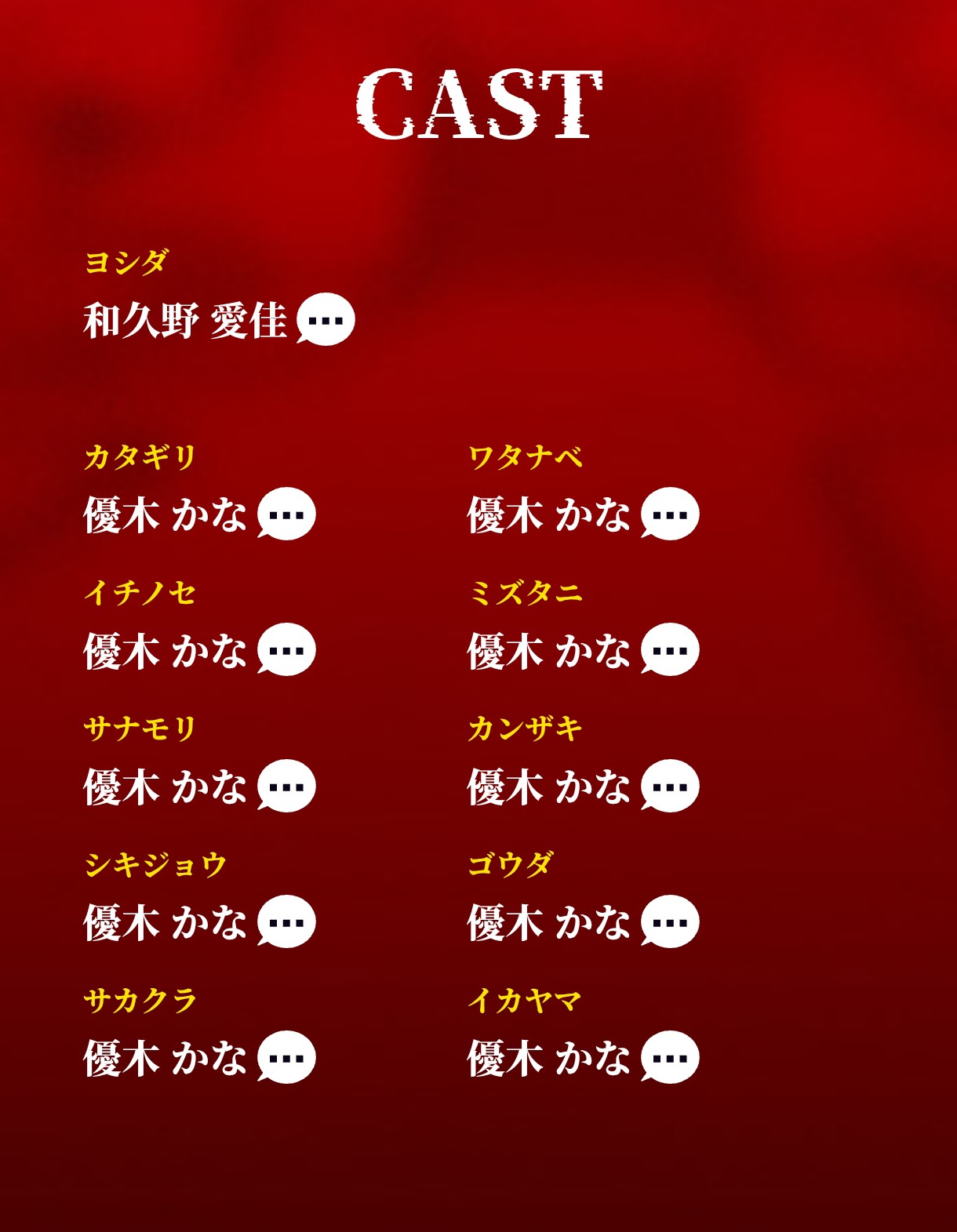This screenshot has width=957, height=1232.
Task: View the cast comment for サカクラ
Action: click(x=286, y=1057)
